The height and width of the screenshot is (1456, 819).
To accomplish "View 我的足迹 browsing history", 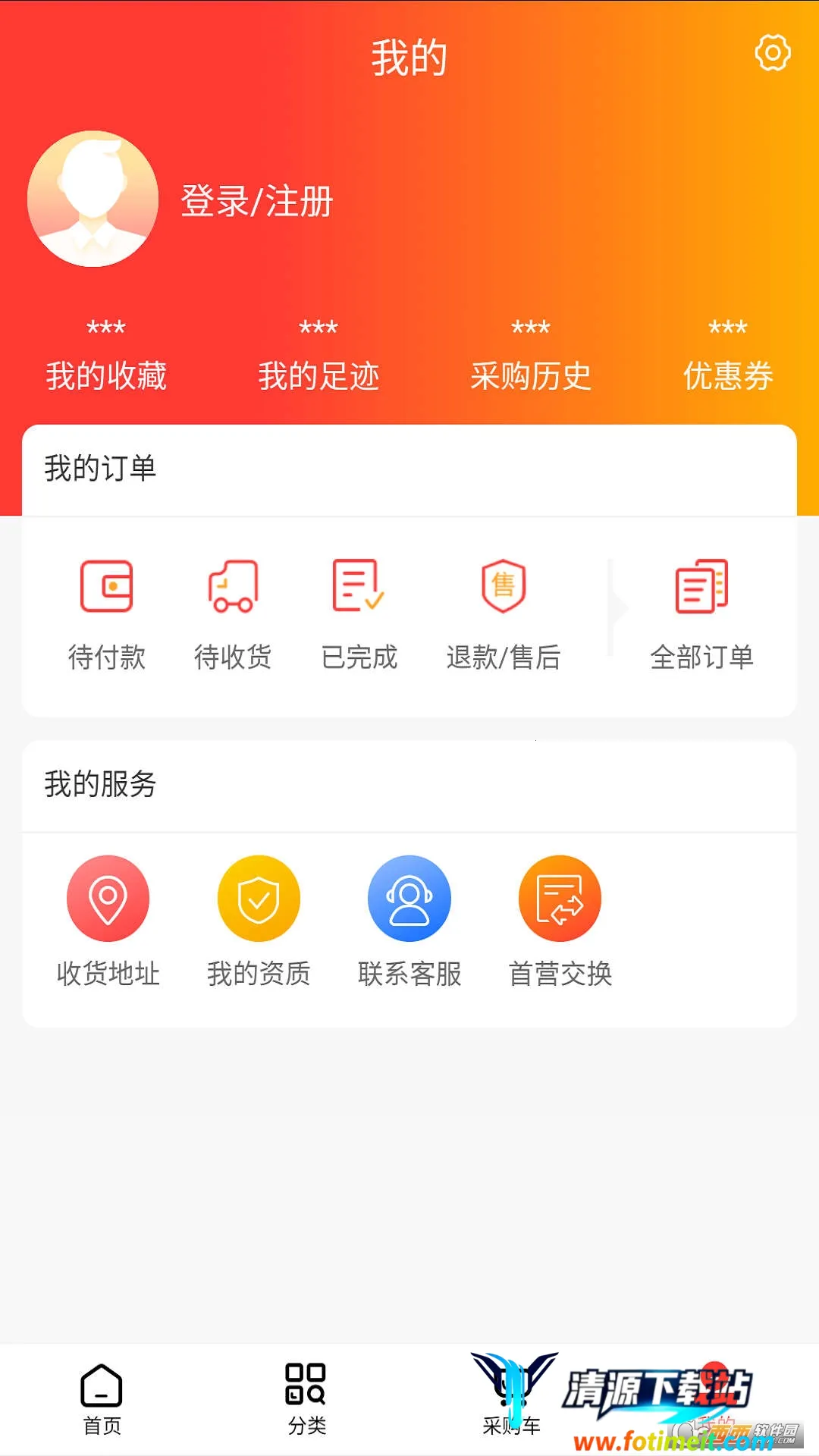I will tap(318, 358).
